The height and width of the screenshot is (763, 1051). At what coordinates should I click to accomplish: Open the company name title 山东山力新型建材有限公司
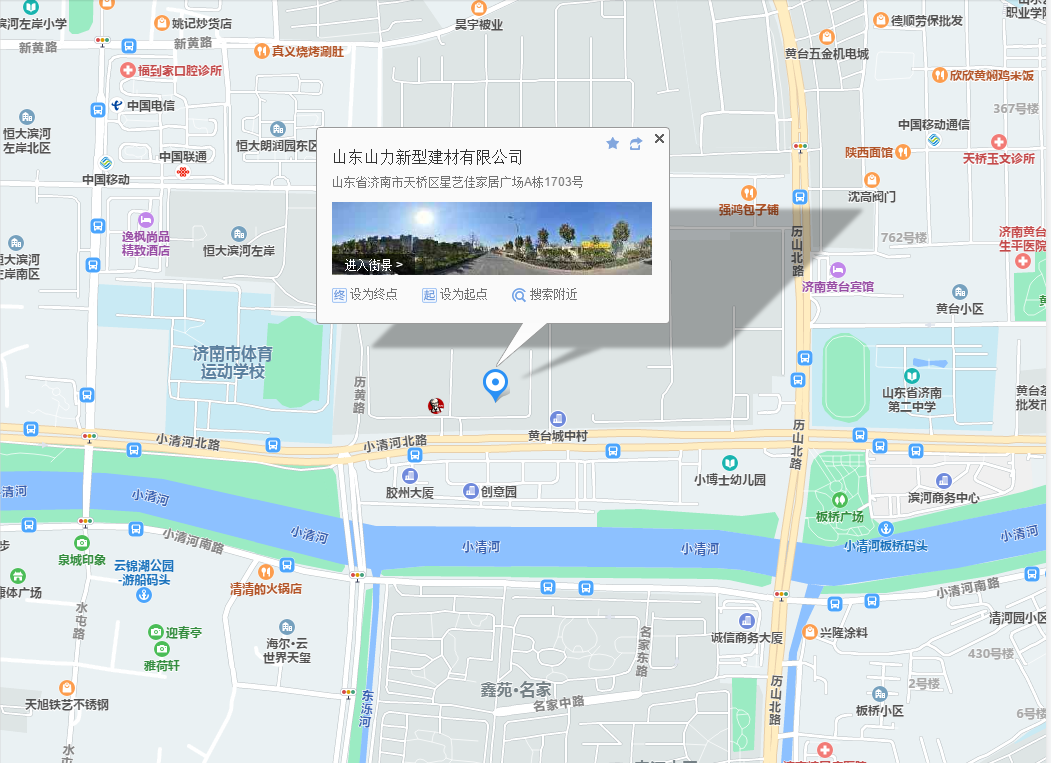427,158
